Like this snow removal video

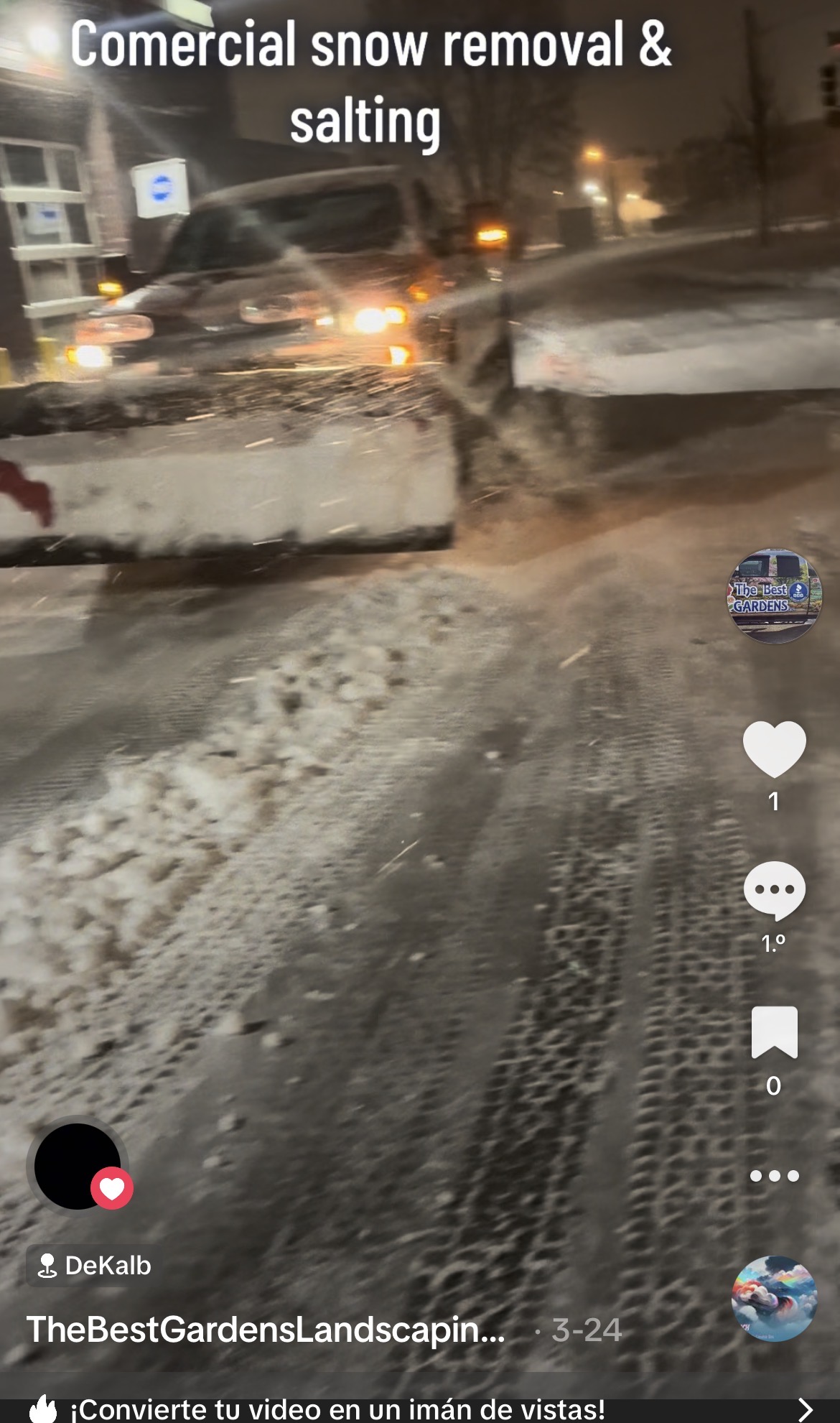click(774, 748)
